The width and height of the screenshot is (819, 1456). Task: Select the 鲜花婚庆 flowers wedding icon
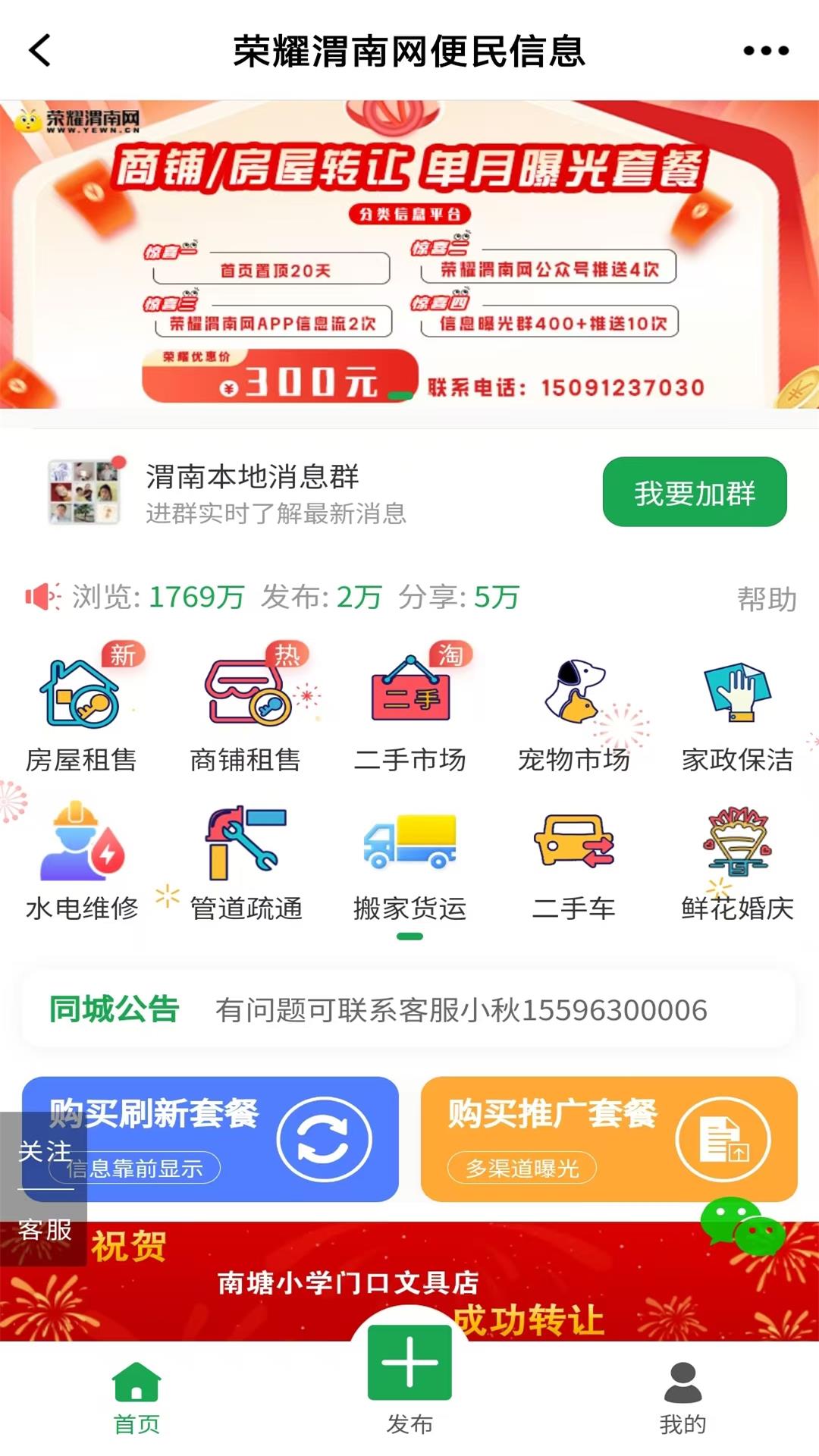(736, 849)
